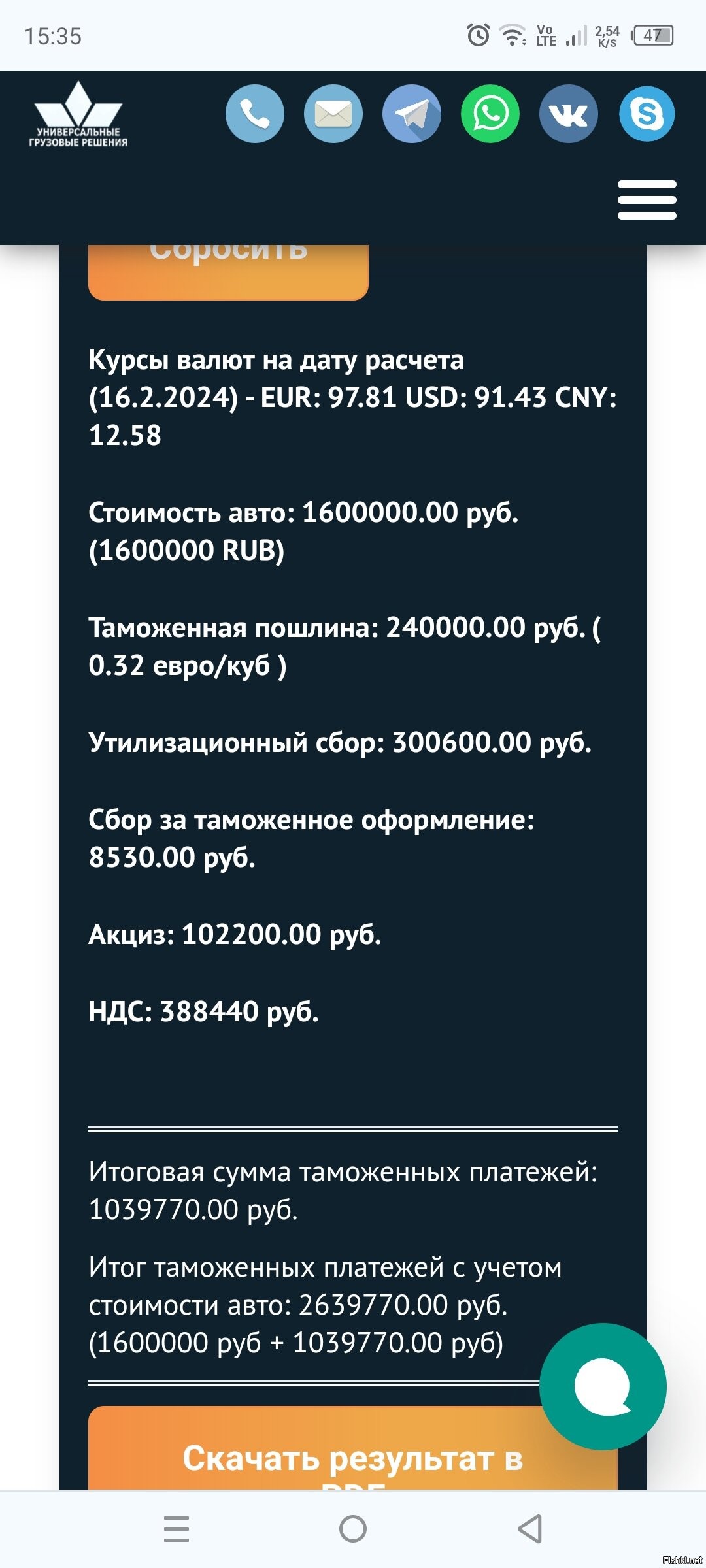Open the VK page icon

(x=569, y=114)
